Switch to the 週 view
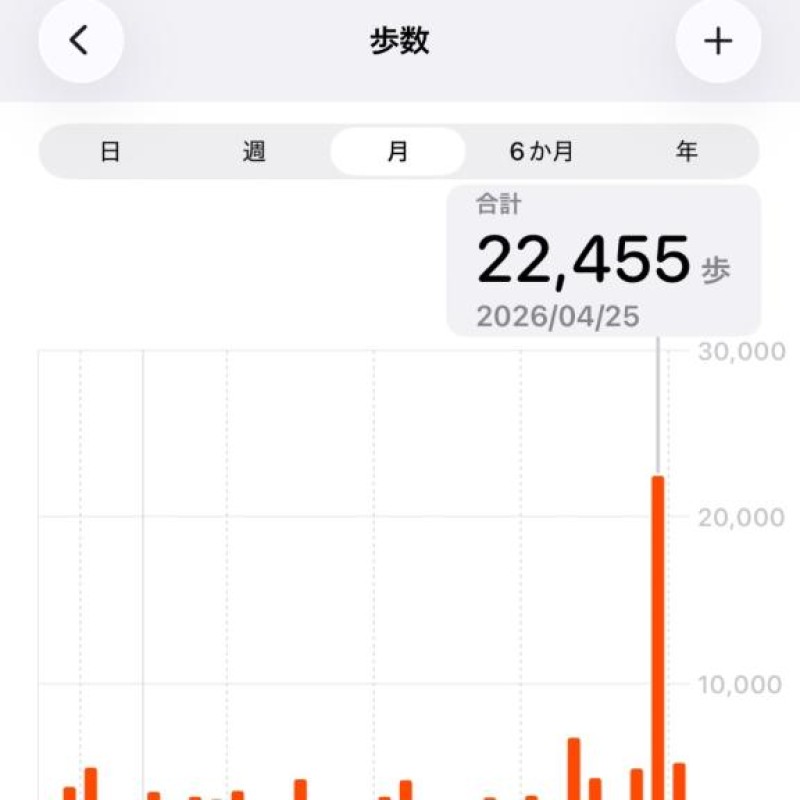This screenshot has width=800, height=800. click(x=254, y=152)
